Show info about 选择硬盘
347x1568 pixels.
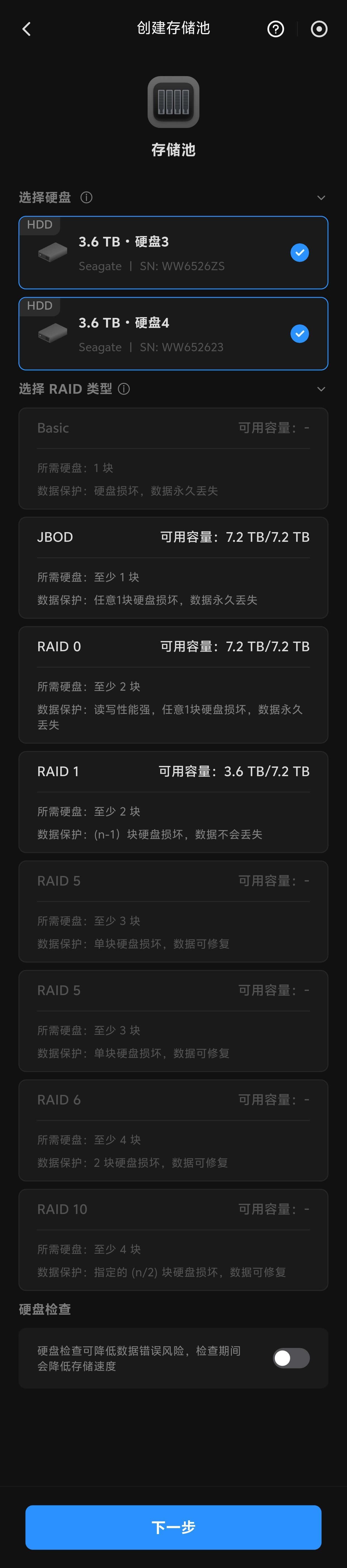(86, 197)
